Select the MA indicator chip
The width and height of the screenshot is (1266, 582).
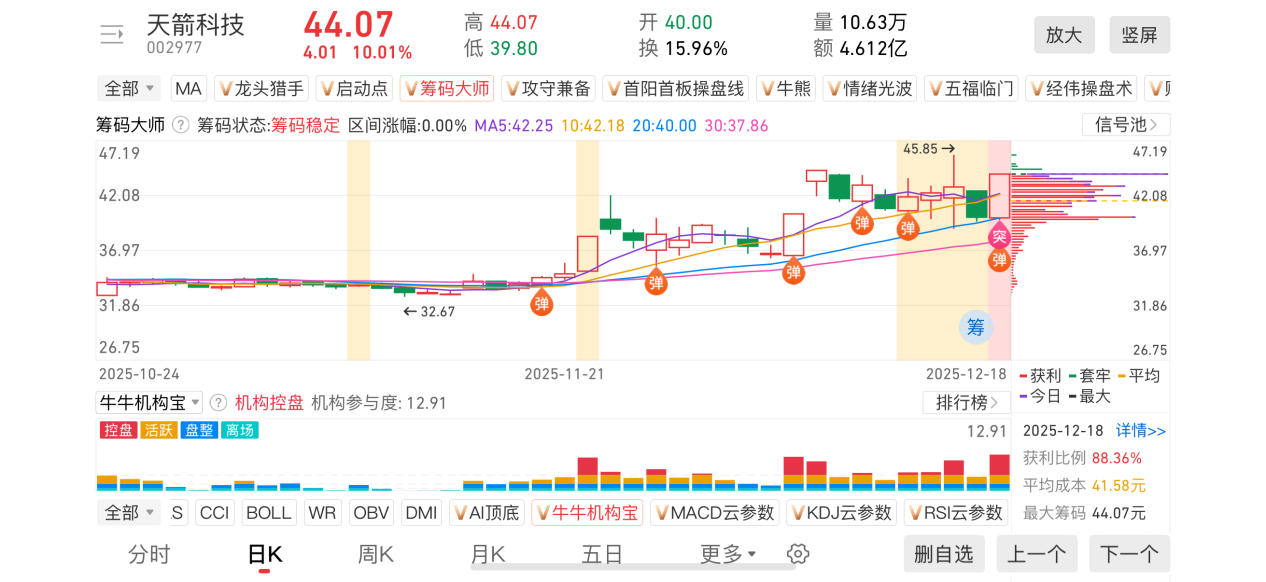(188, 89)
